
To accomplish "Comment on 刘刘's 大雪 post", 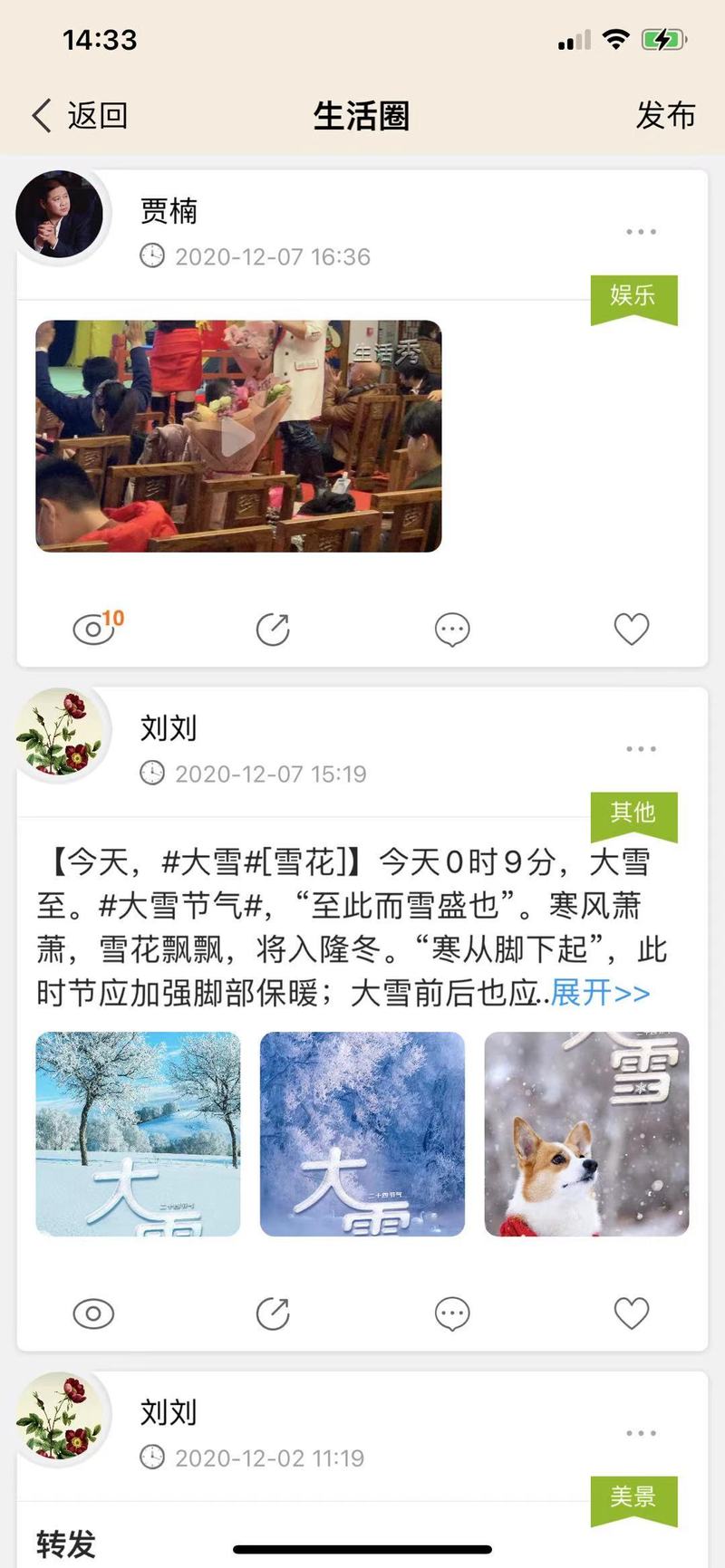I will tap(452, 1313).
